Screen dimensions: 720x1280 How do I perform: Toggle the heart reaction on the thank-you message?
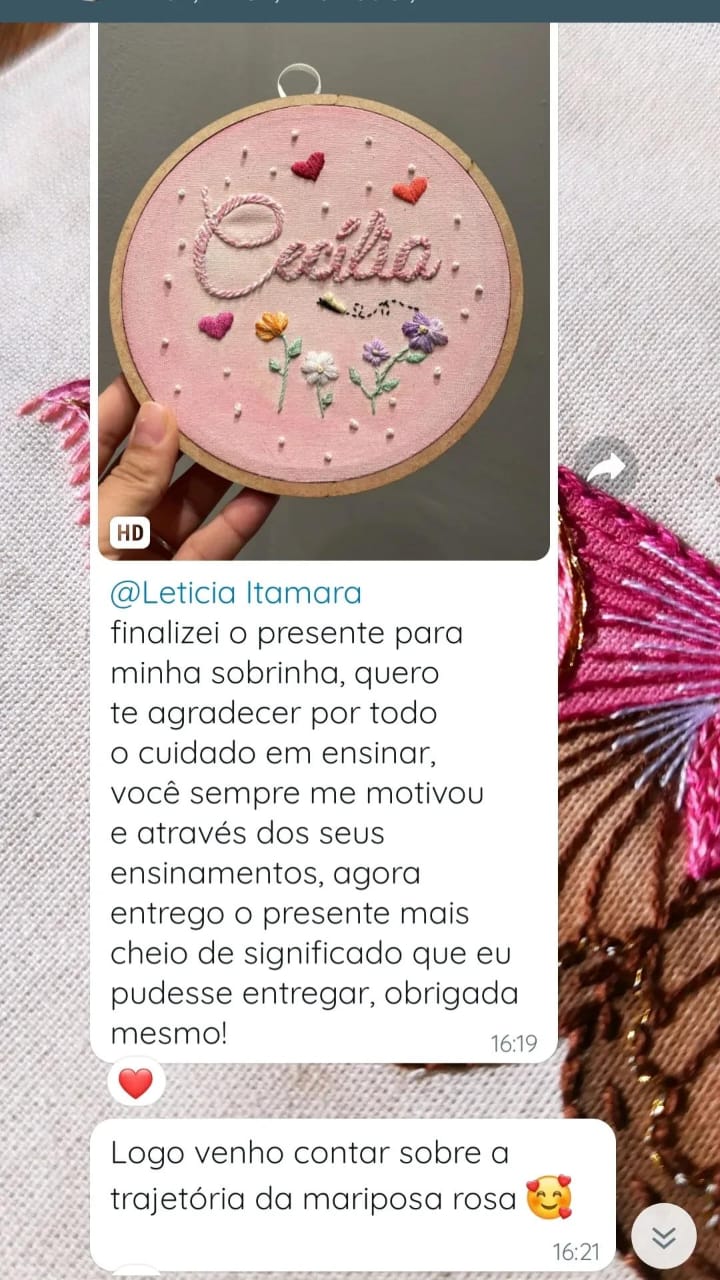135,1081
